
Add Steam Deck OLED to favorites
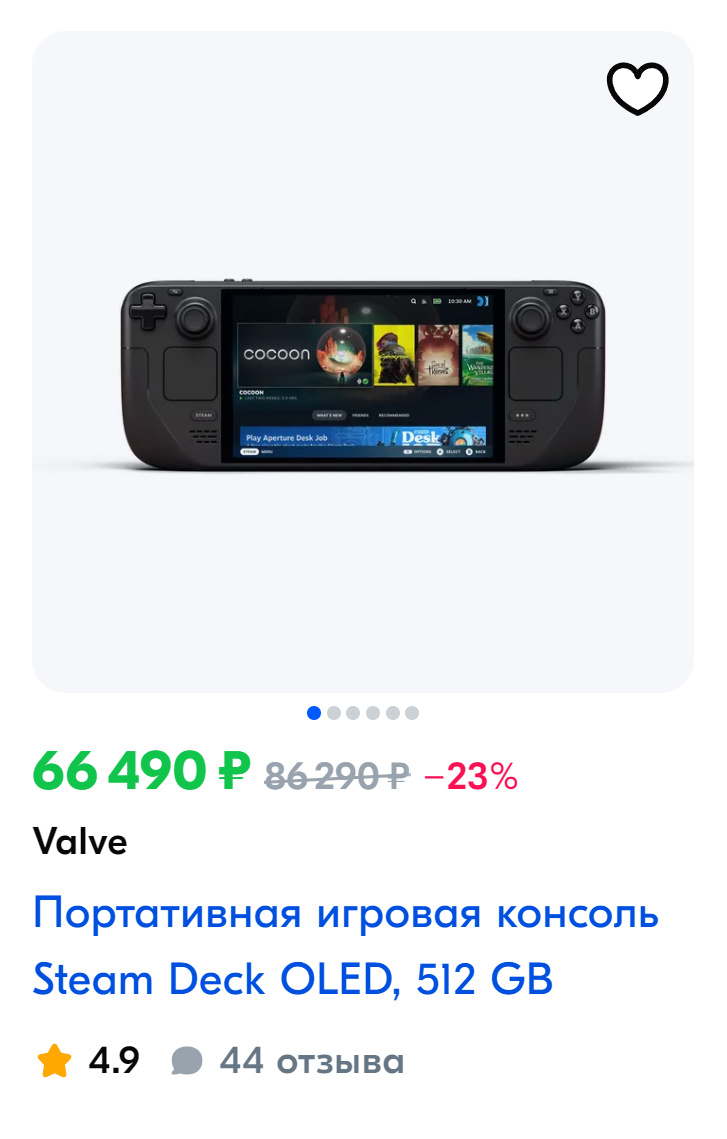[x=637, y=88]
